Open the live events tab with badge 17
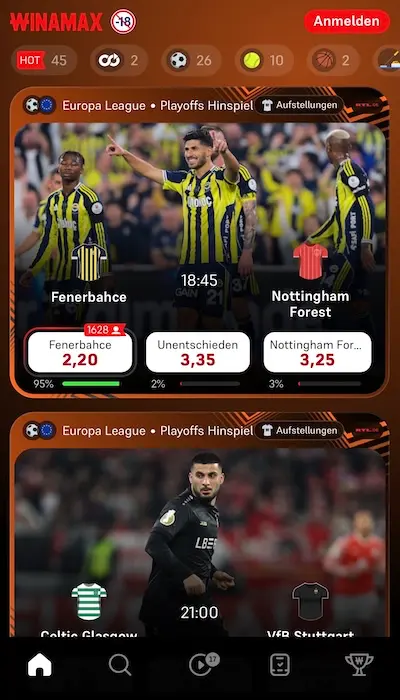 coord(203,665)
